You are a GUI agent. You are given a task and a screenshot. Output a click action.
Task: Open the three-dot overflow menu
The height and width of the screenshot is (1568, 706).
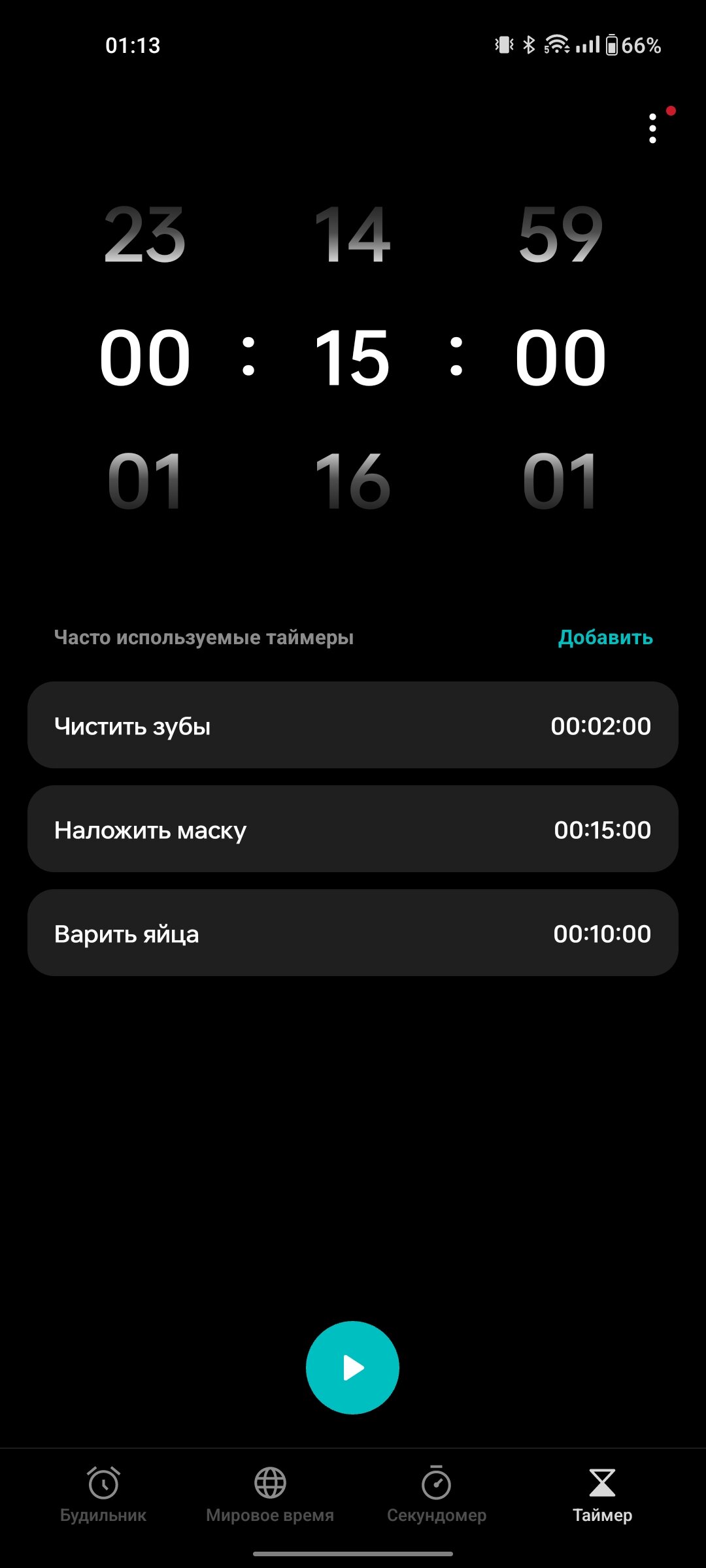click(652, 129)
